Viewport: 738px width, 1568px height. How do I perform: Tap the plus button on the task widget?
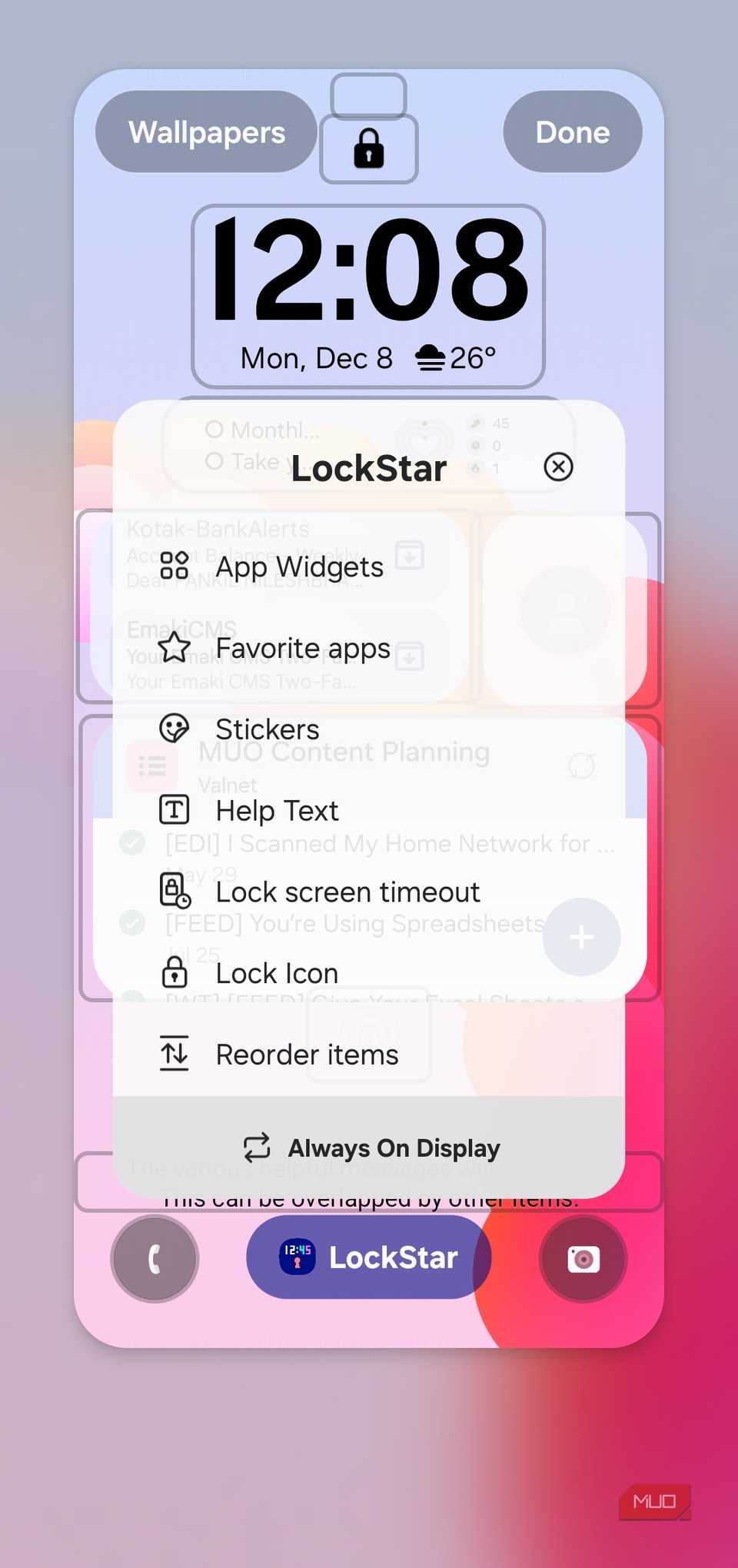[x=581, y=937]
